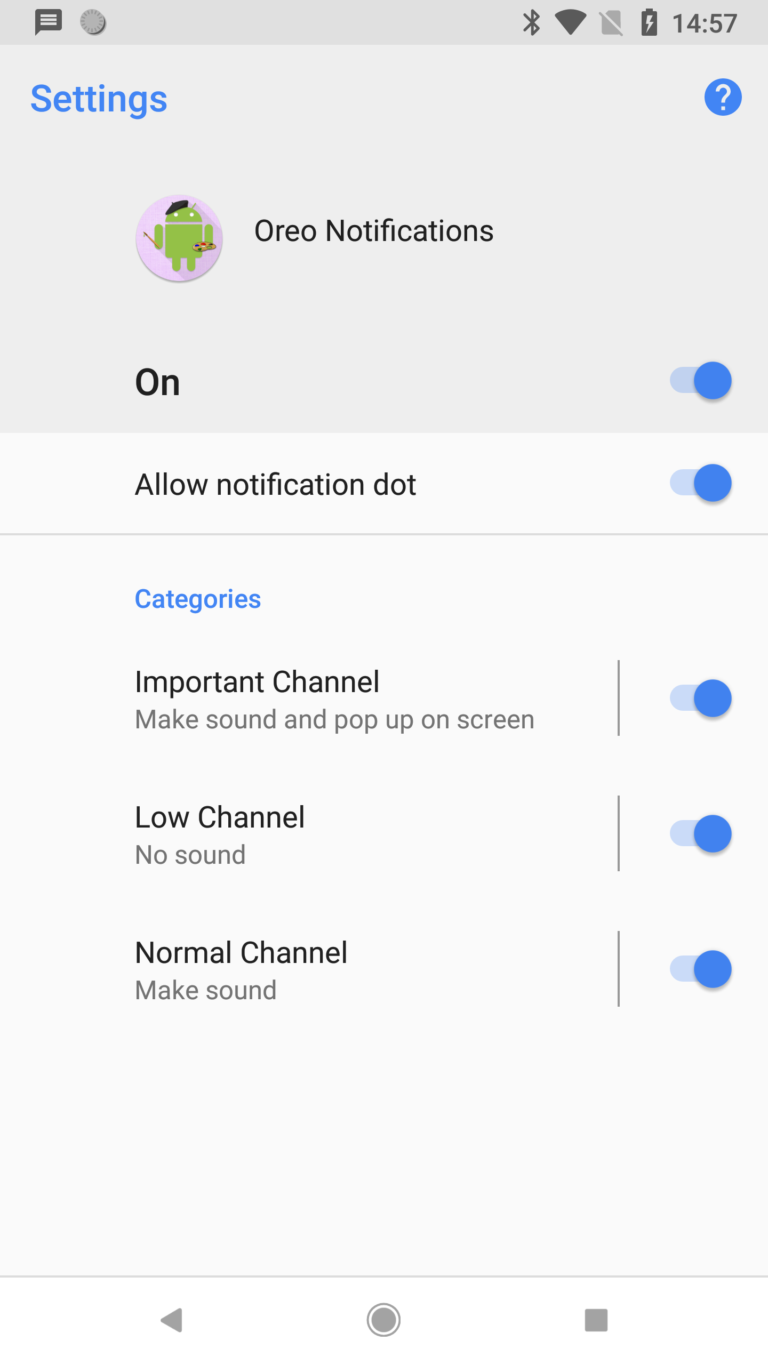Disable the Low Channel switch

point(700,833)
